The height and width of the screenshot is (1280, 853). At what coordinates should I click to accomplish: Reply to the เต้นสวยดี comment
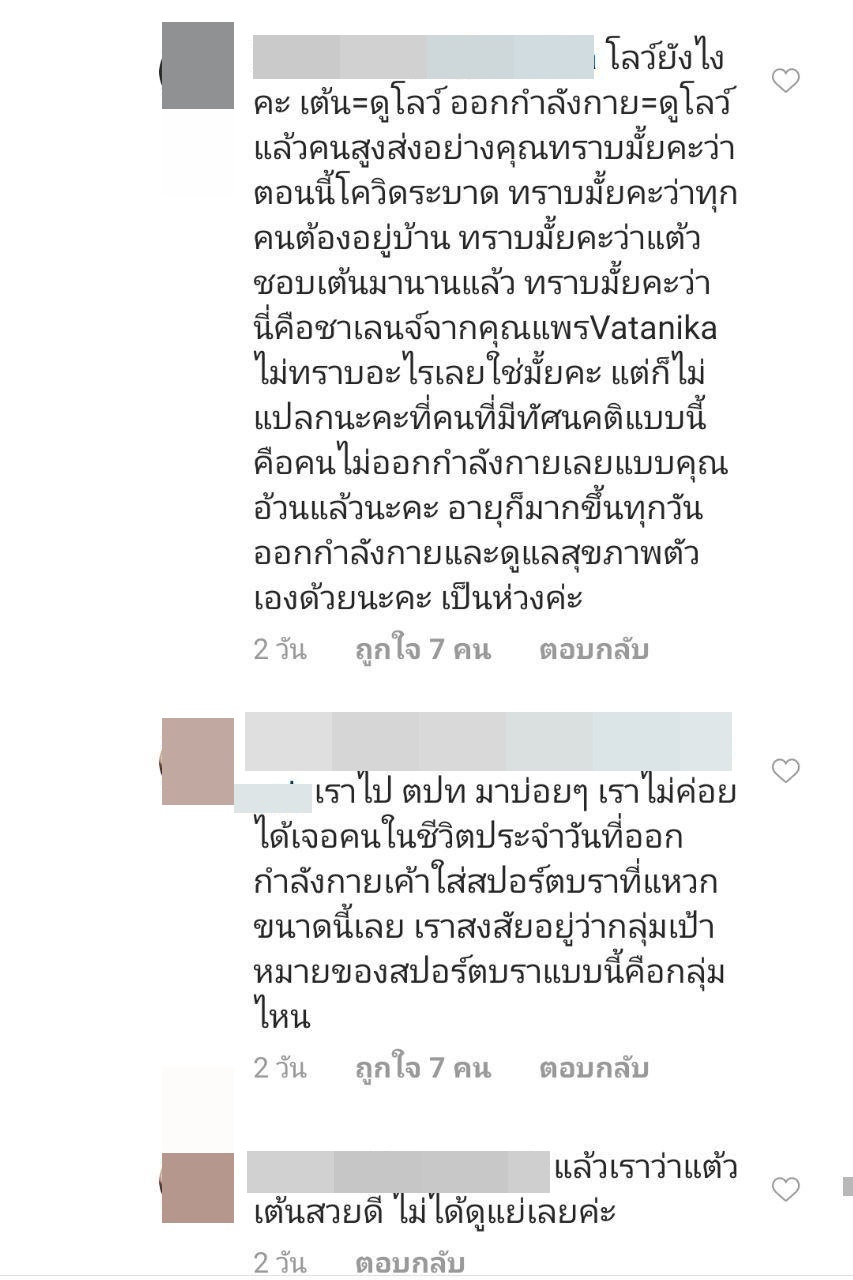(x=410, y=1263)
